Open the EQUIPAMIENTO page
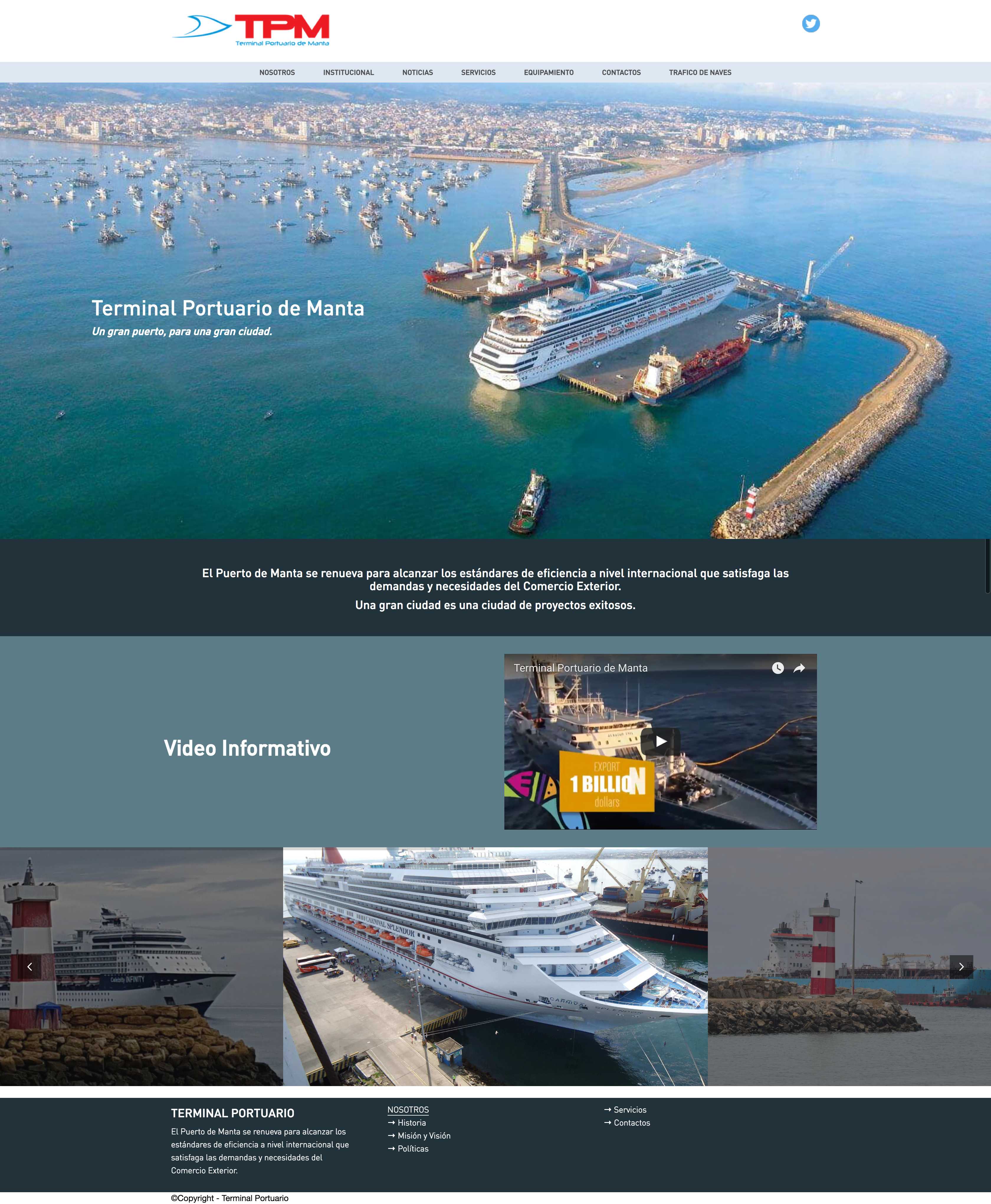 click(549, 73)
